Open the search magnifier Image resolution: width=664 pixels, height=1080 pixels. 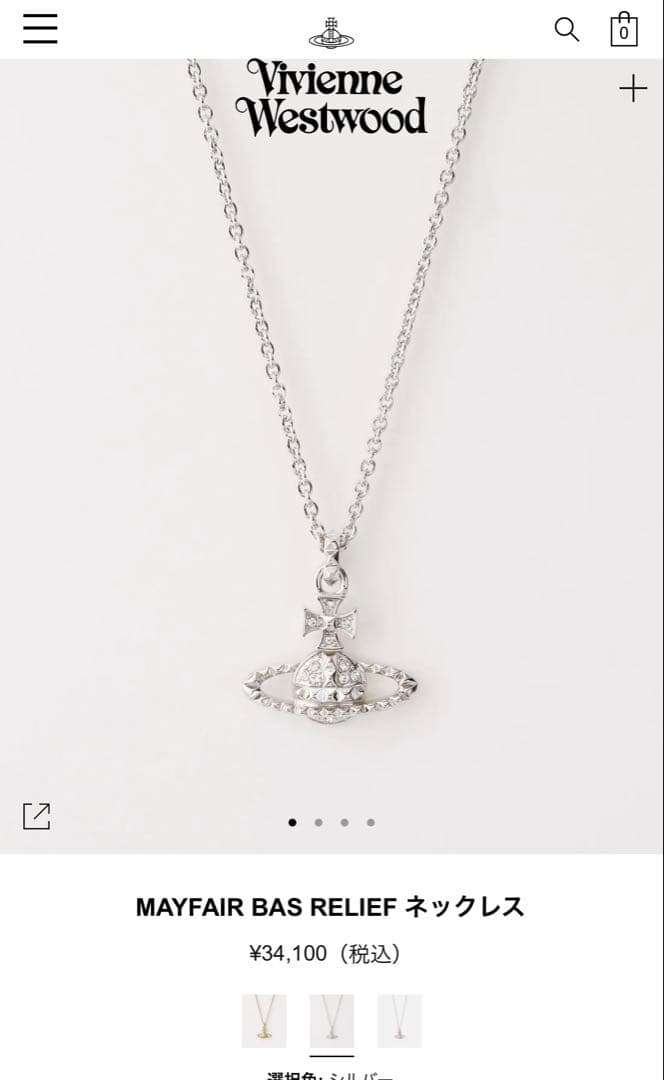click(567, 30)
